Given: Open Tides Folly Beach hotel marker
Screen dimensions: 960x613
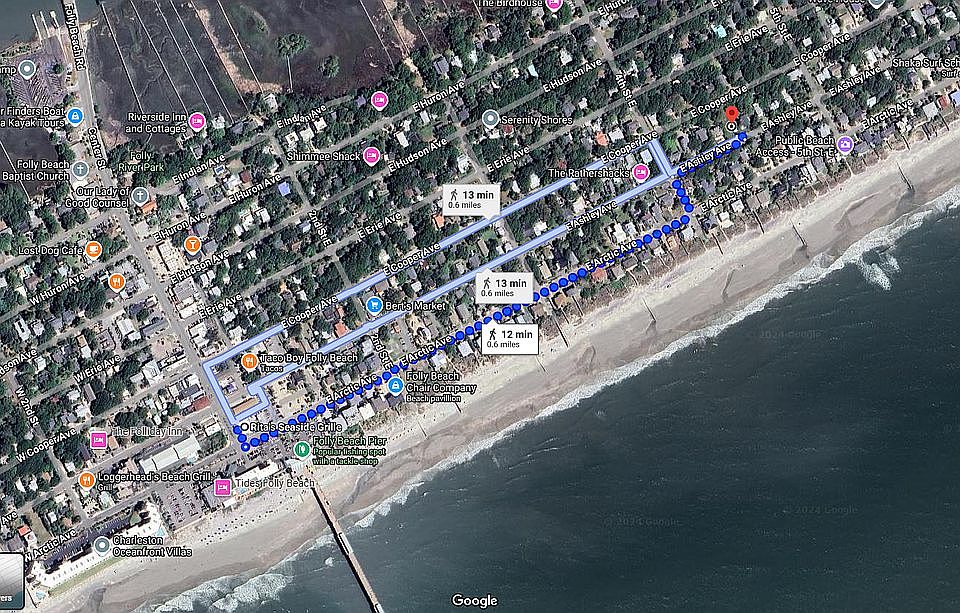Looking at the screenshot, I should pos(222,487).
